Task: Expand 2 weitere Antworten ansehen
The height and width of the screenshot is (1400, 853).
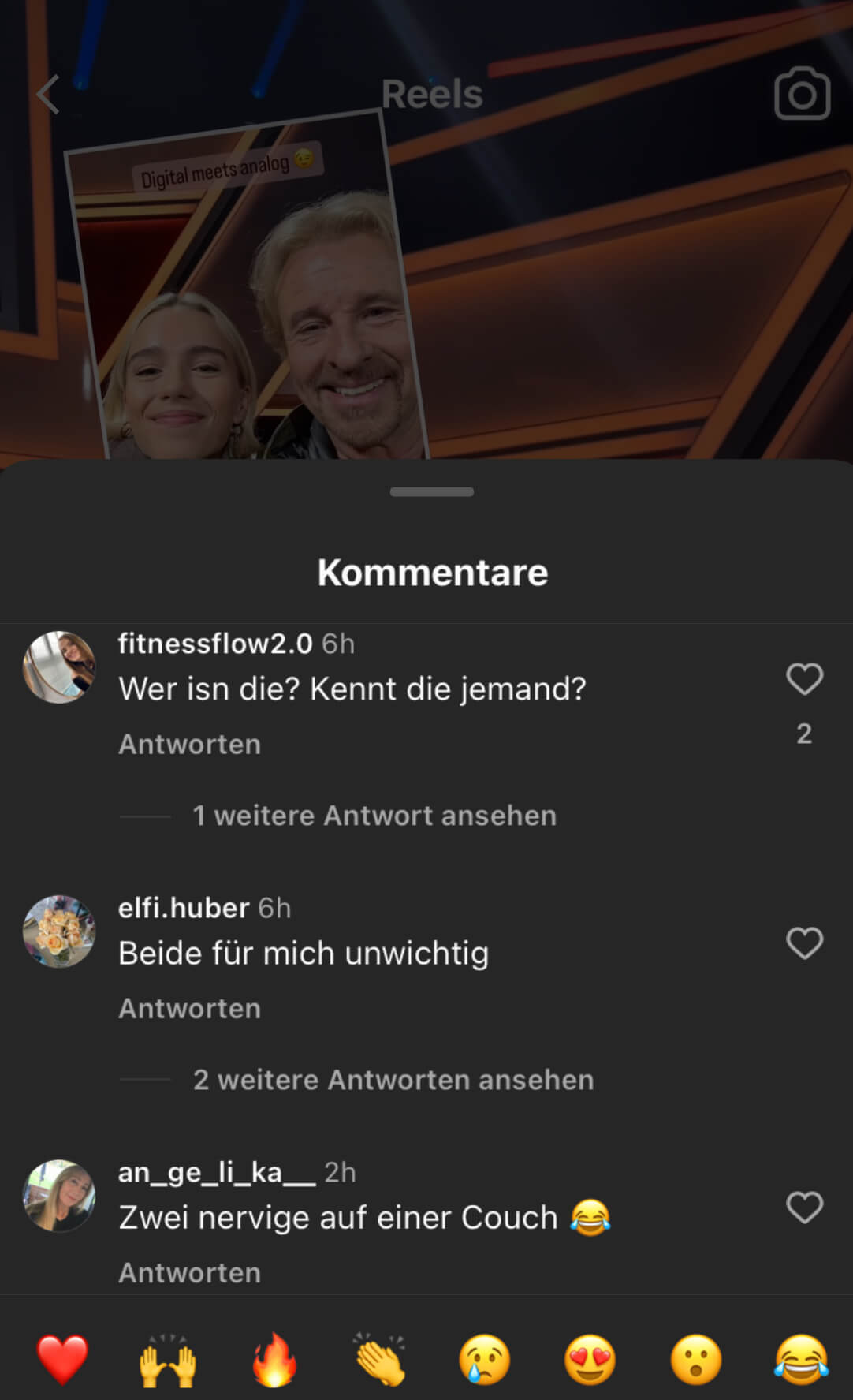Action: [393, 1079]
